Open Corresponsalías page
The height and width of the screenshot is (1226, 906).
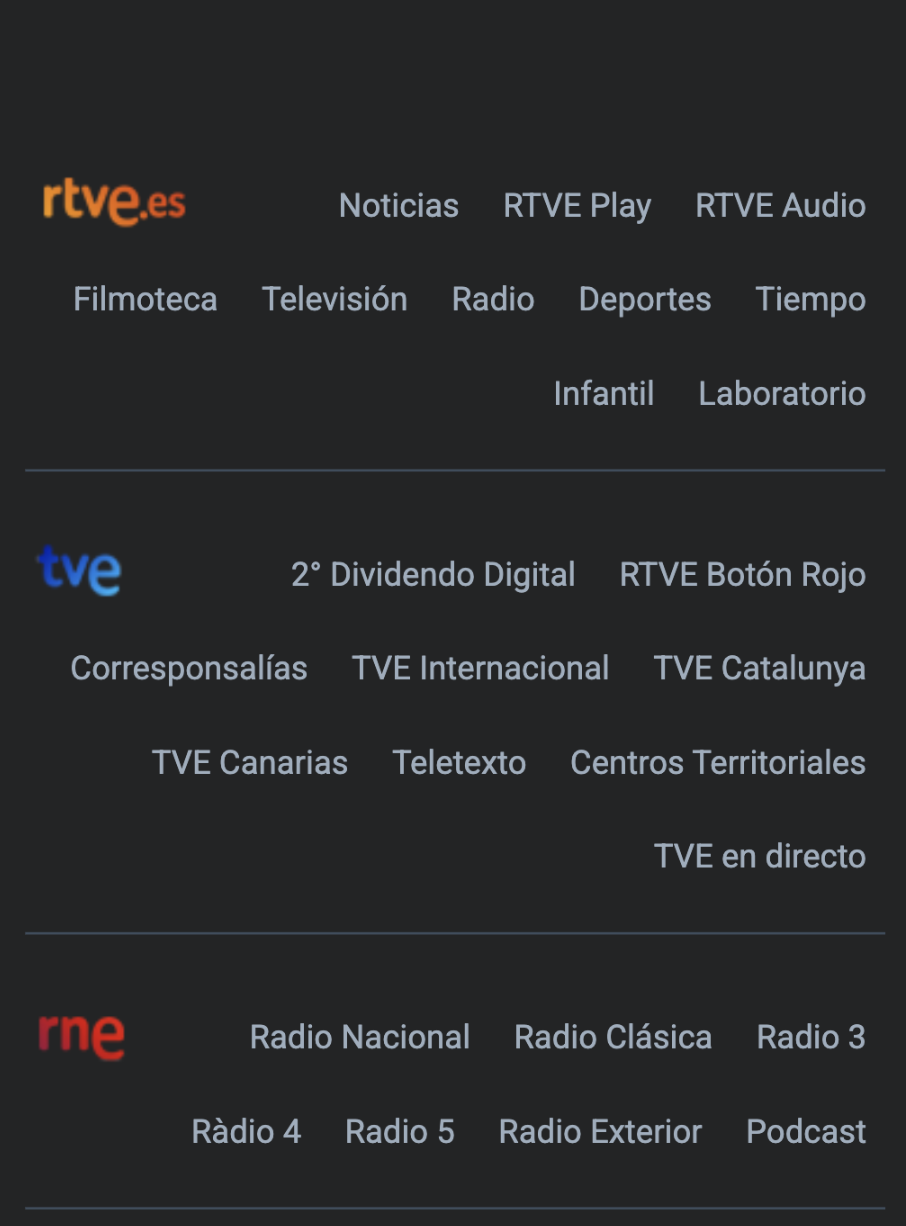coord(189,669)
